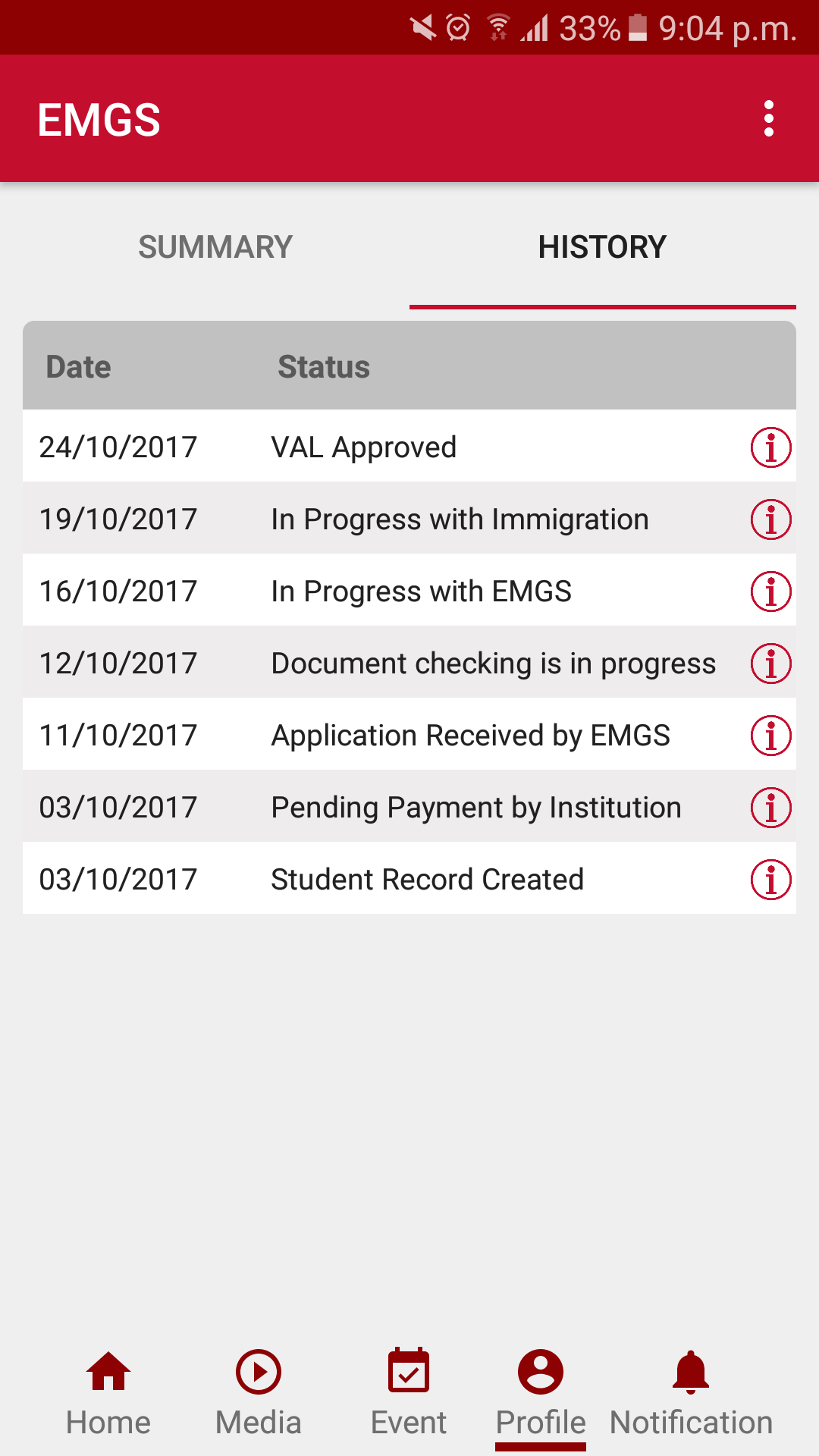See details of Application Received by EMGS
819x1456 pixels.
(x=770, y=736)
